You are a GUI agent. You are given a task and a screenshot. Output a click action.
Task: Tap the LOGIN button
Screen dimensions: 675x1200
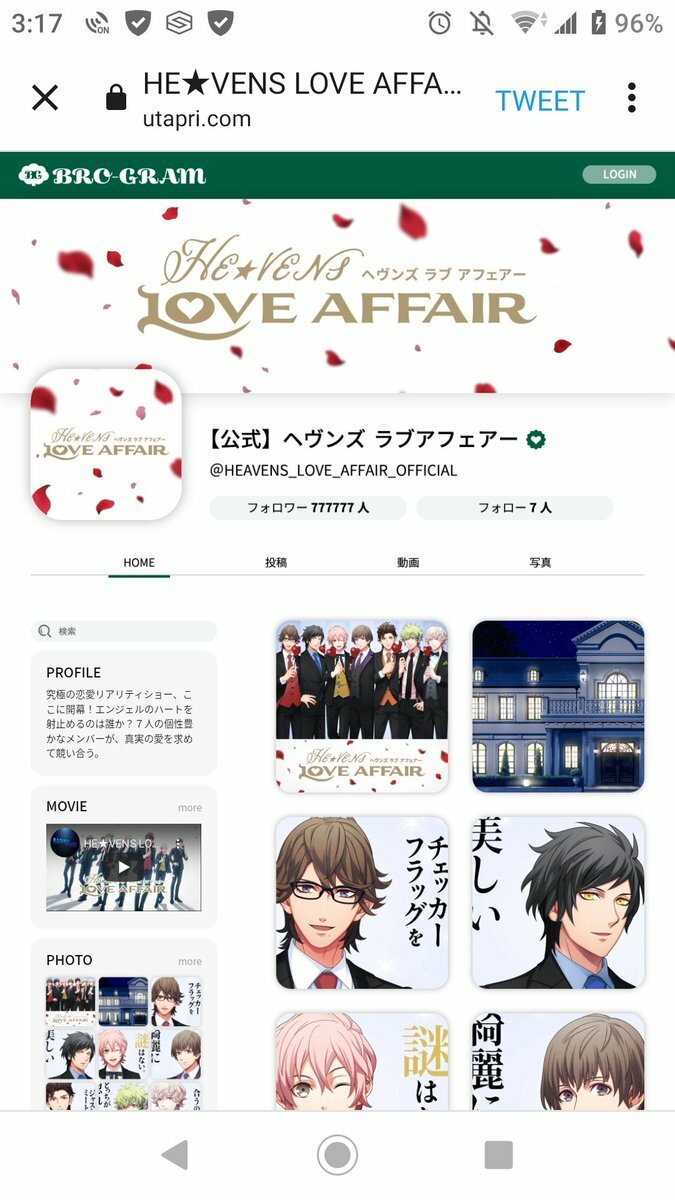pos(619,174)
